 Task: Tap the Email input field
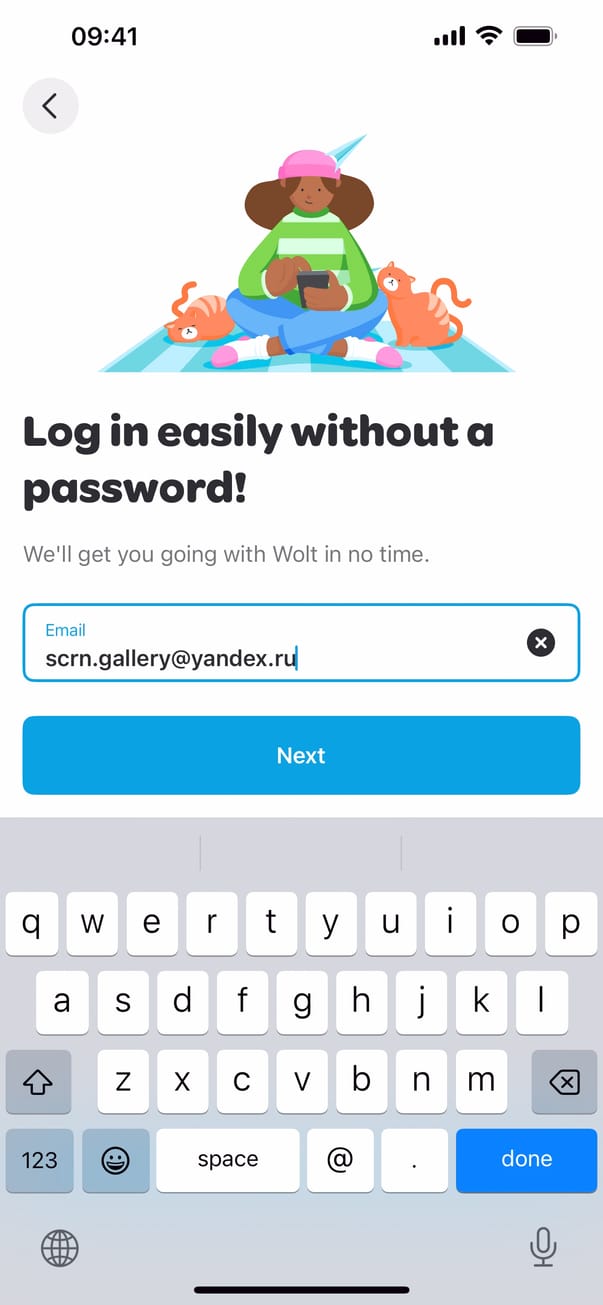click(x=280, y=643)
